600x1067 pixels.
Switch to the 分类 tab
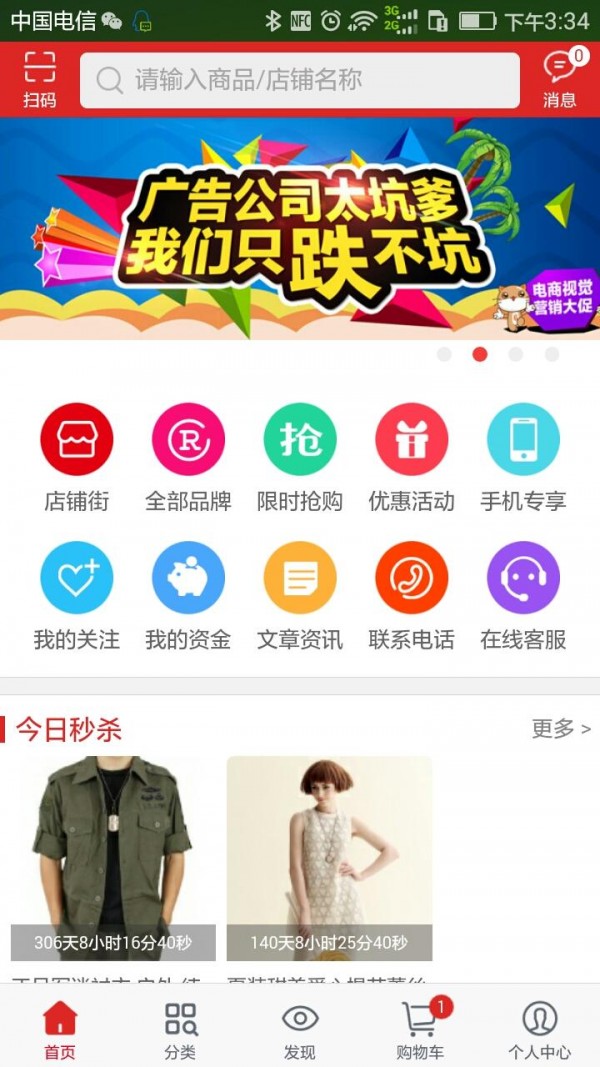(x=180, y=1030)
